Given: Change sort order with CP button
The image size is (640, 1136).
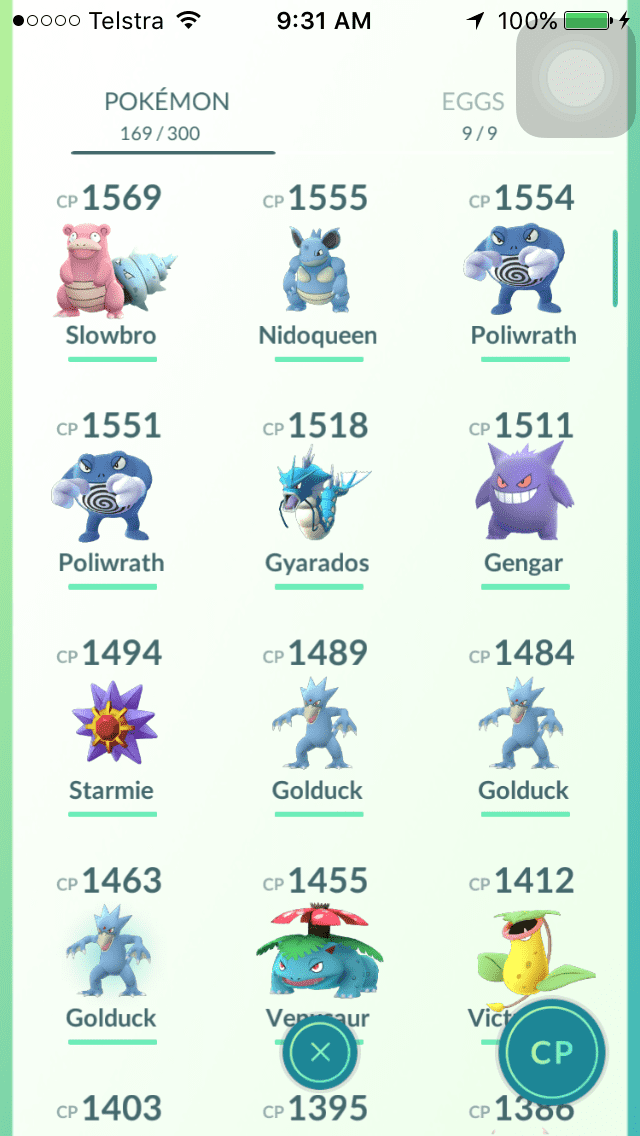Looking at the screenshot, I should (x=552, y=1052).
